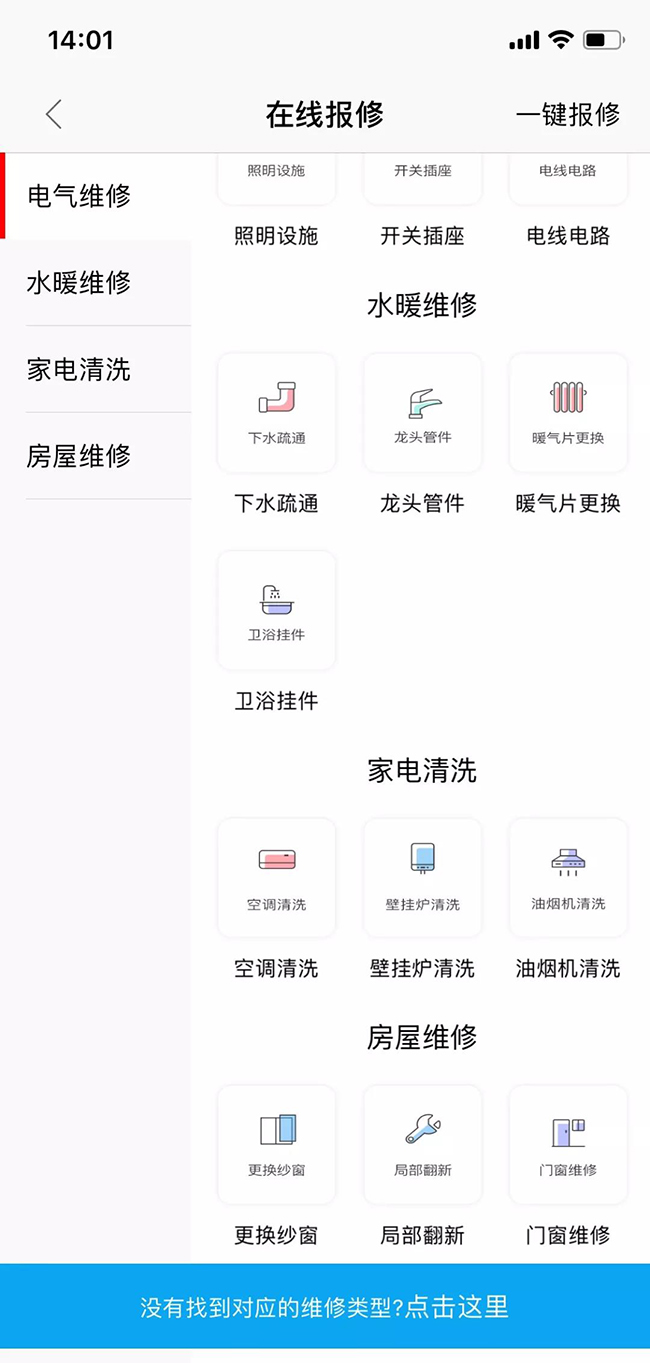Select 油烟机清洗 cleaning service
This screenshot has width=650, height=1363.
click(568, 878)
